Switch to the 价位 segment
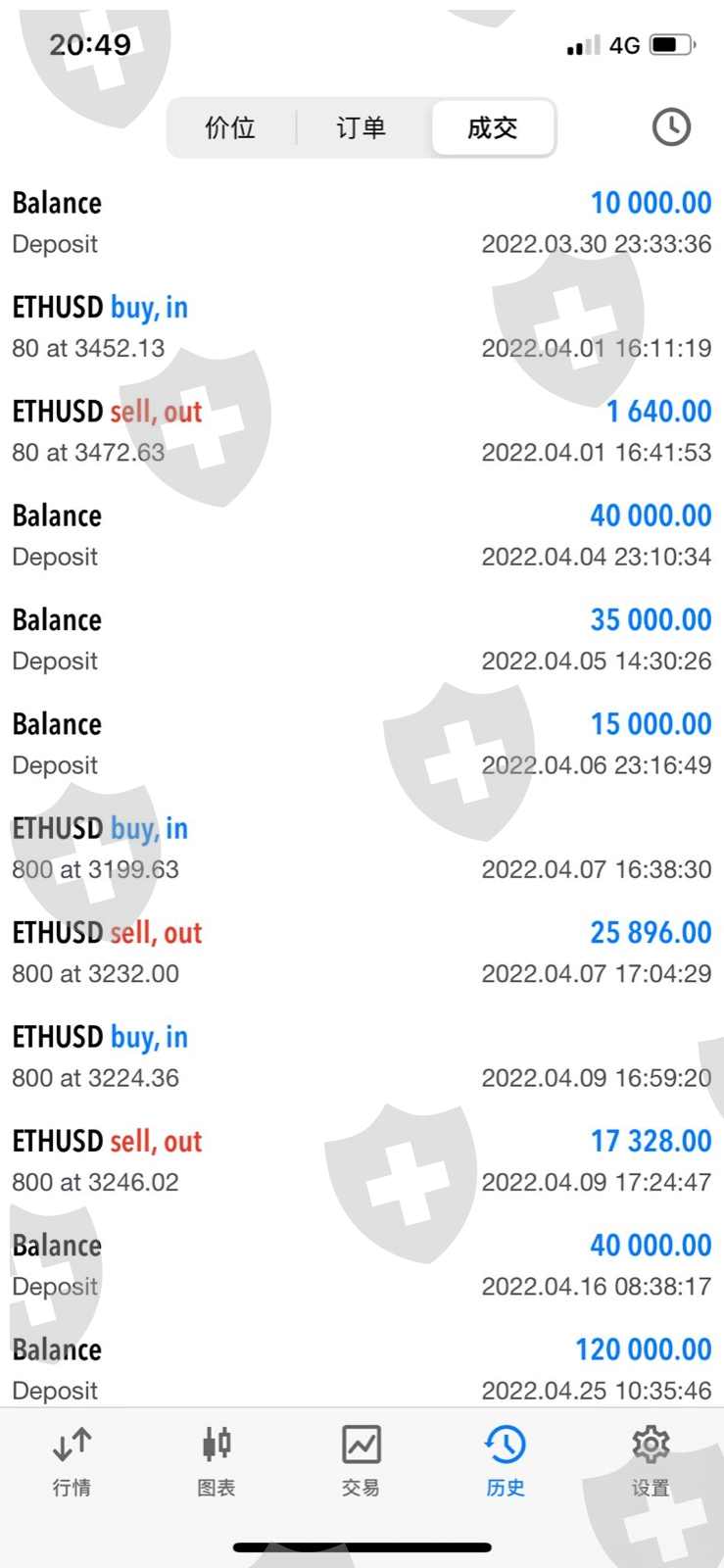Screen dimensions: 724x1568 [x=230, y=127]
